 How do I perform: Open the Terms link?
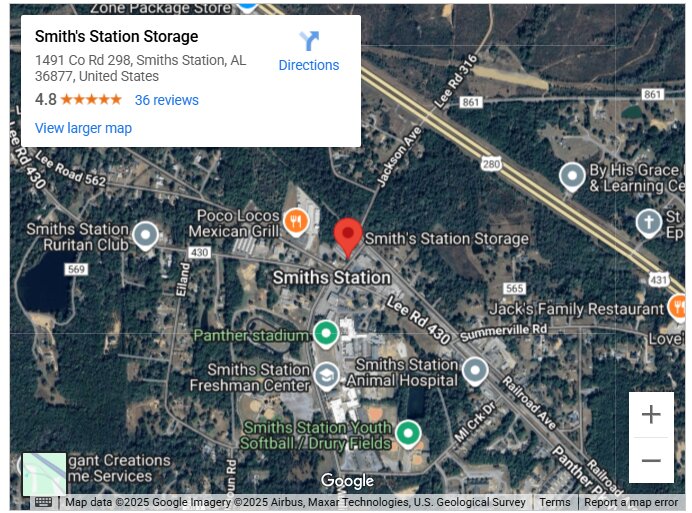coord(555,503)
